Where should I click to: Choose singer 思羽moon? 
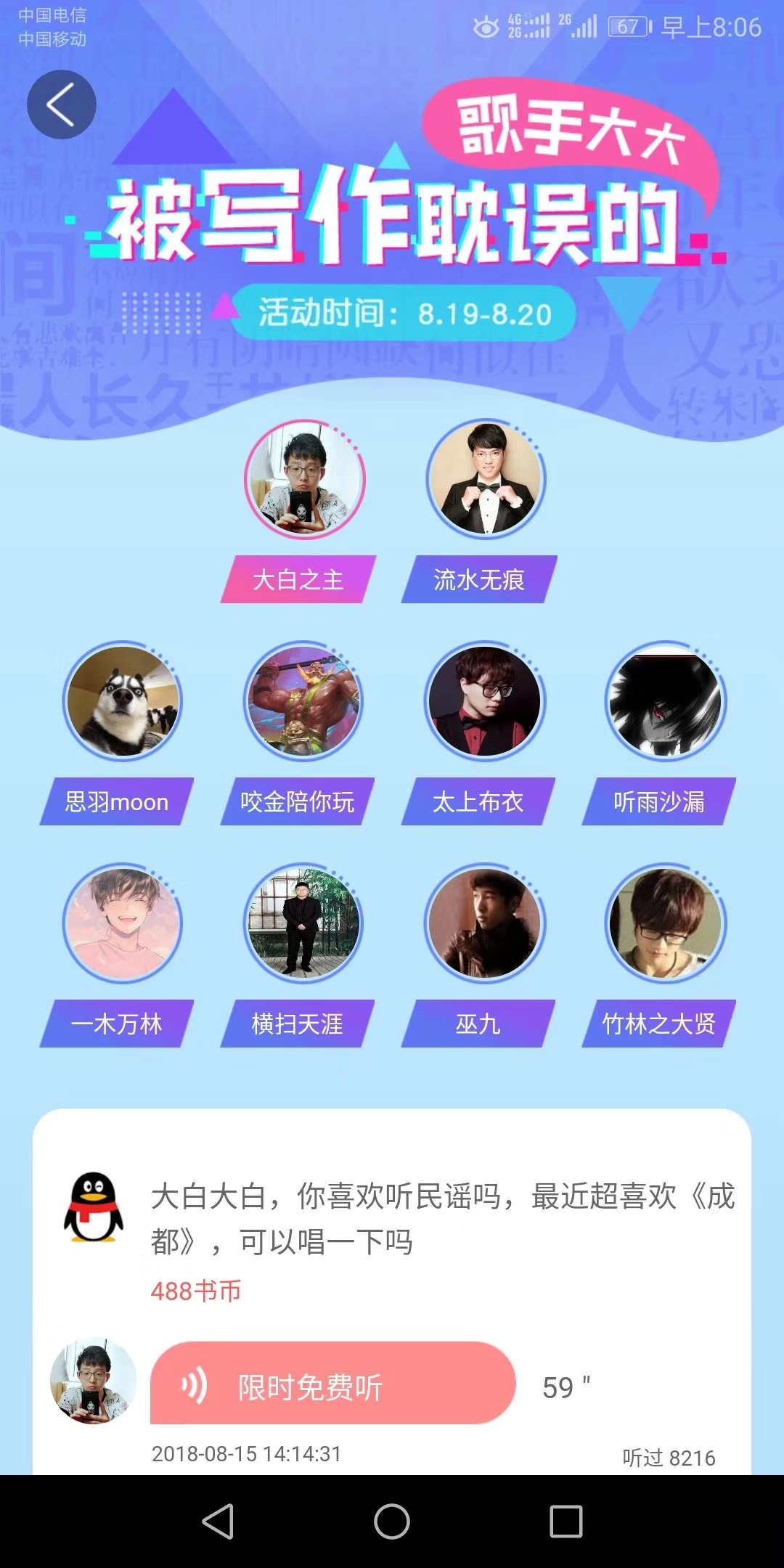coord(123,702)
